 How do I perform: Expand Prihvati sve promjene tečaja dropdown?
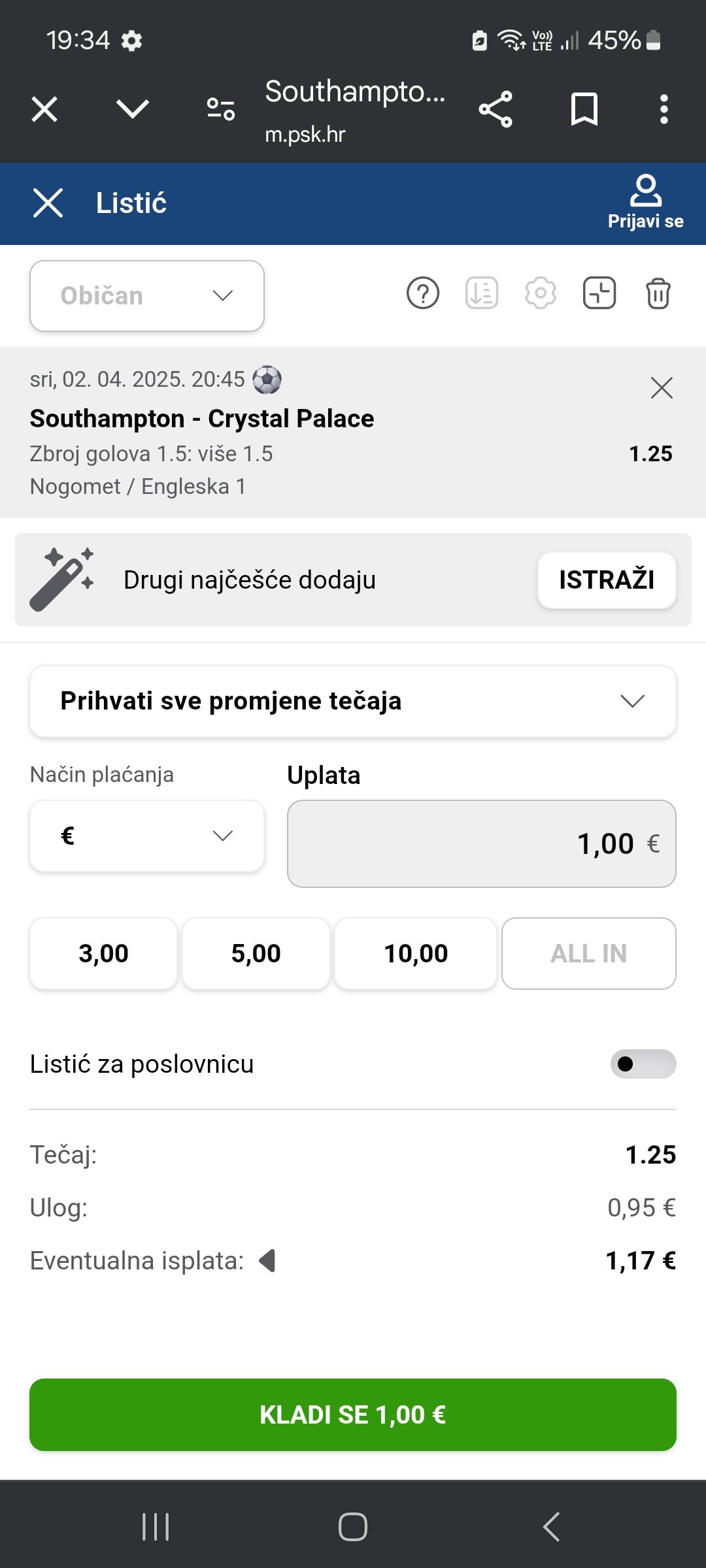click(x=353, y=702)
